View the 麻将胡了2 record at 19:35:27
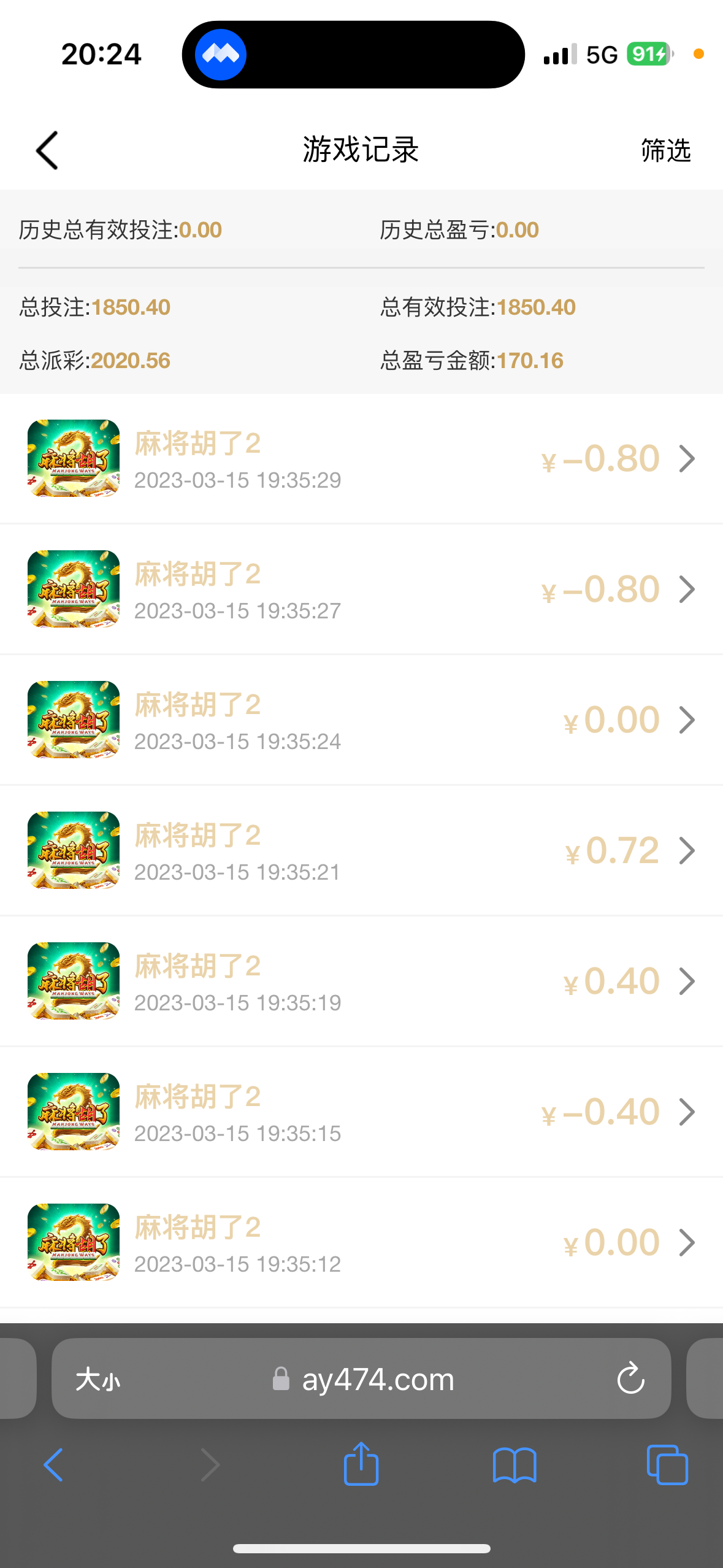This screenshot has height=1568, width=723. click(361, 590)
